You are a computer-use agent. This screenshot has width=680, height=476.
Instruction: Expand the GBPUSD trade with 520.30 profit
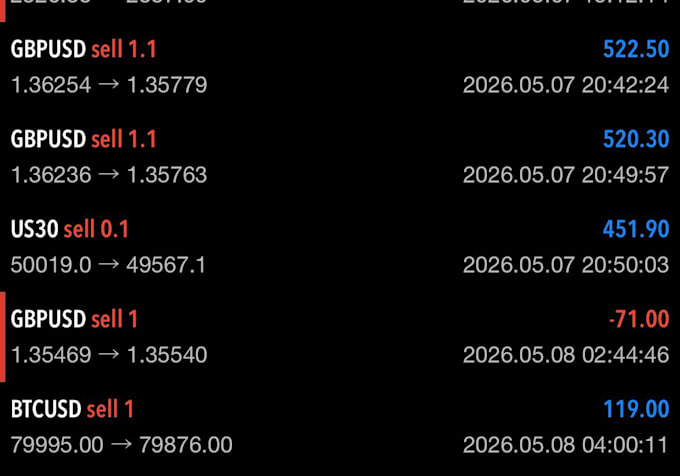(x=340, y=157)
